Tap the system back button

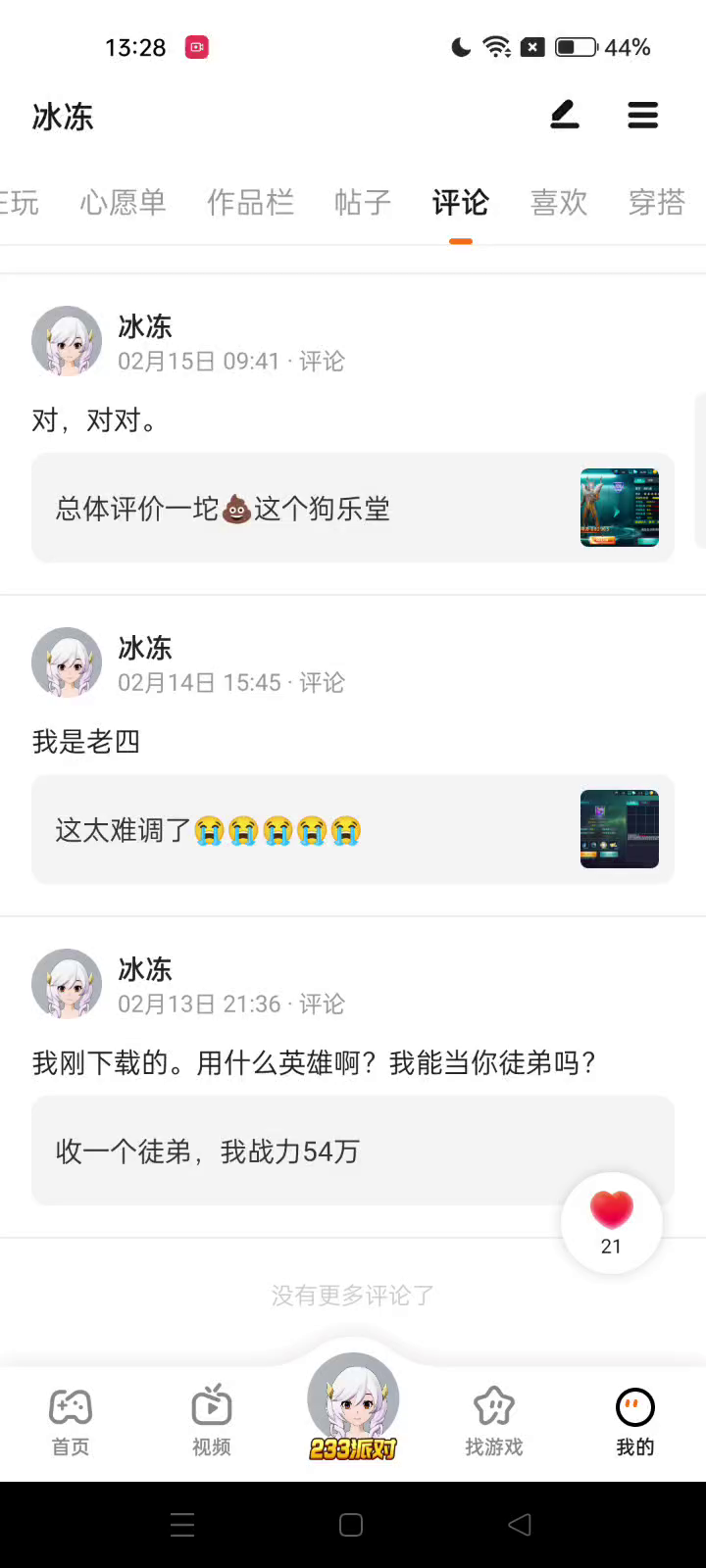(x=520, y=1525)
